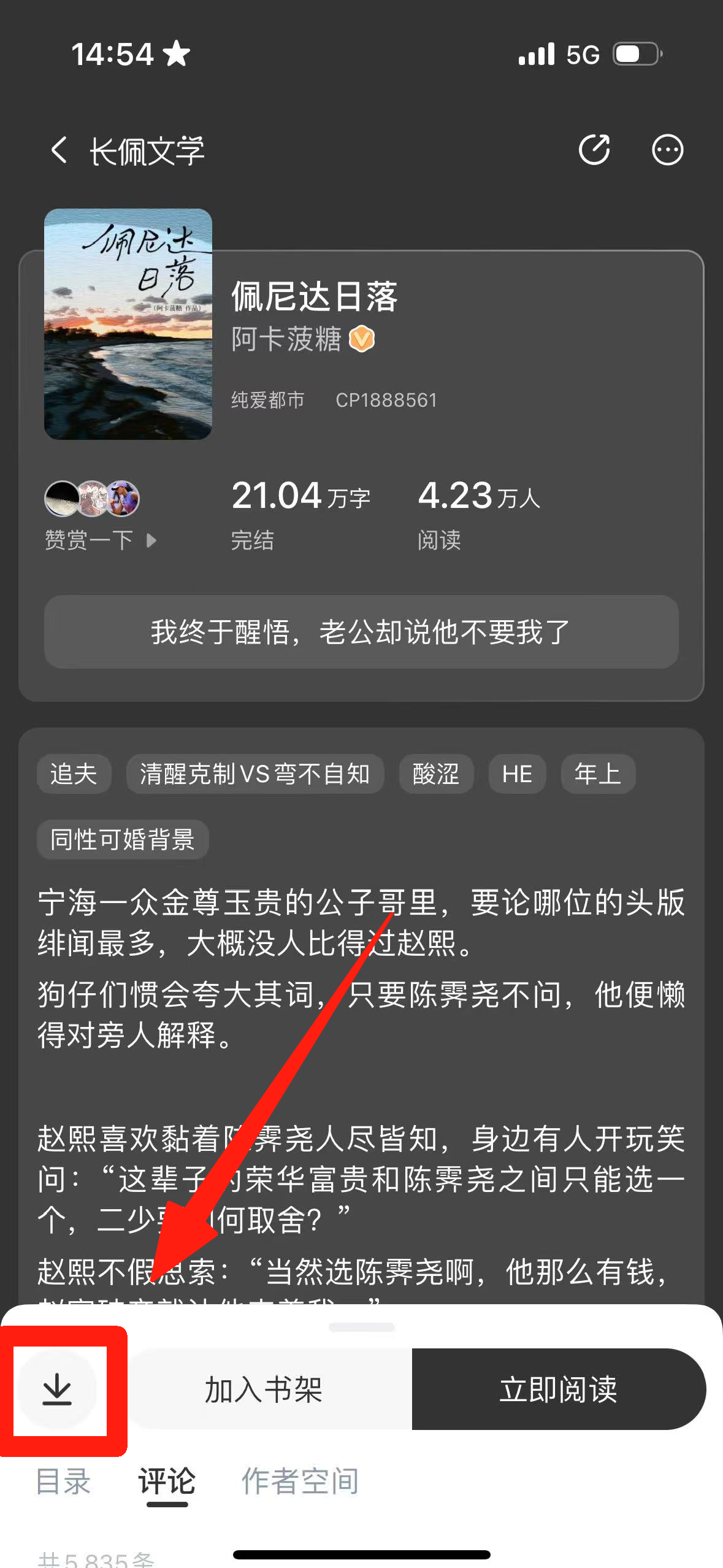Select the 清醒克制VS弯不自知 tag
This screenshot has height=1568, width=723.
(x=254, y=774)
